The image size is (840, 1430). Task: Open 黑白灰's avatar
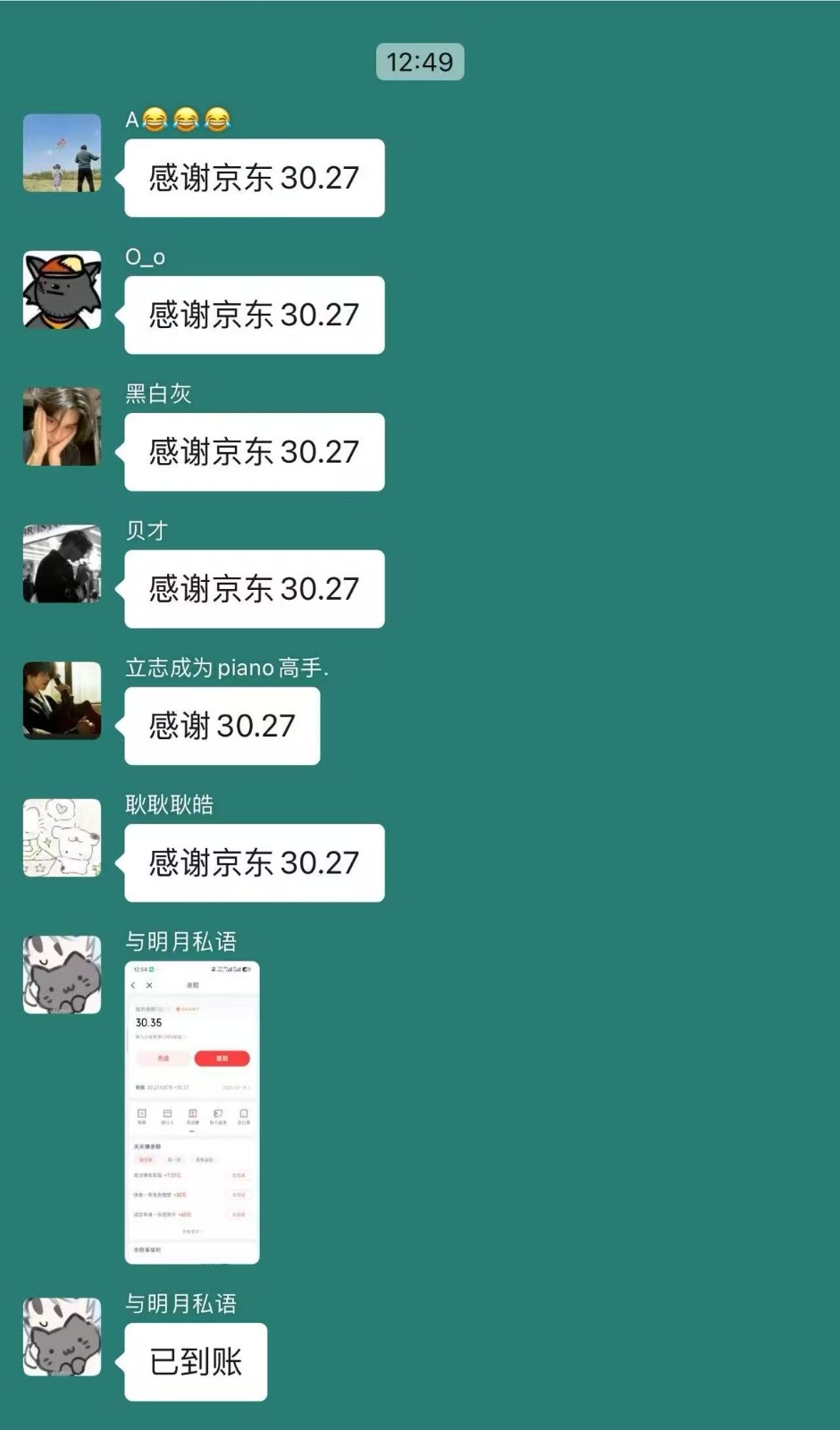coord(61,427)
